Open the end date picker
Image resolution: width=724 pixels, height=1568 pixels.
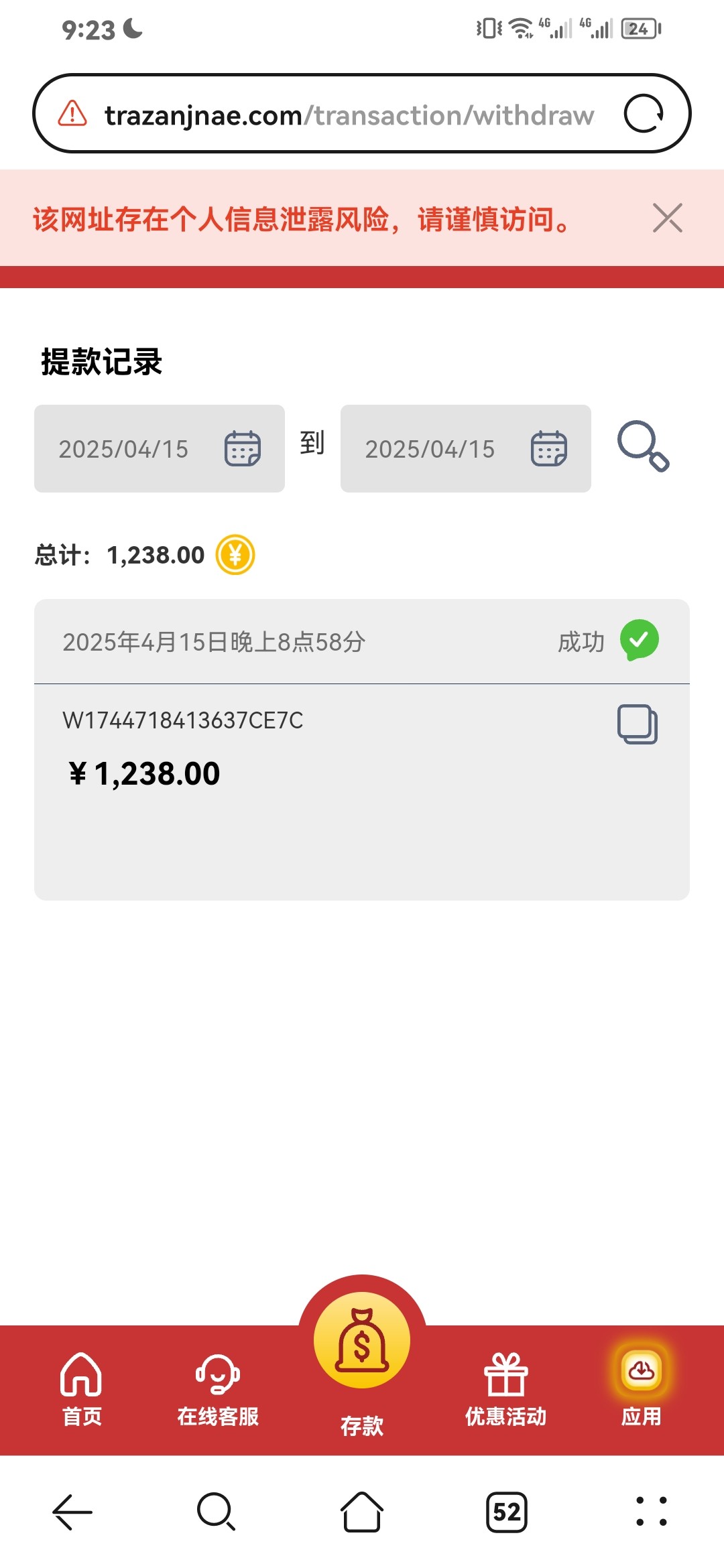(x=466, y=448)
